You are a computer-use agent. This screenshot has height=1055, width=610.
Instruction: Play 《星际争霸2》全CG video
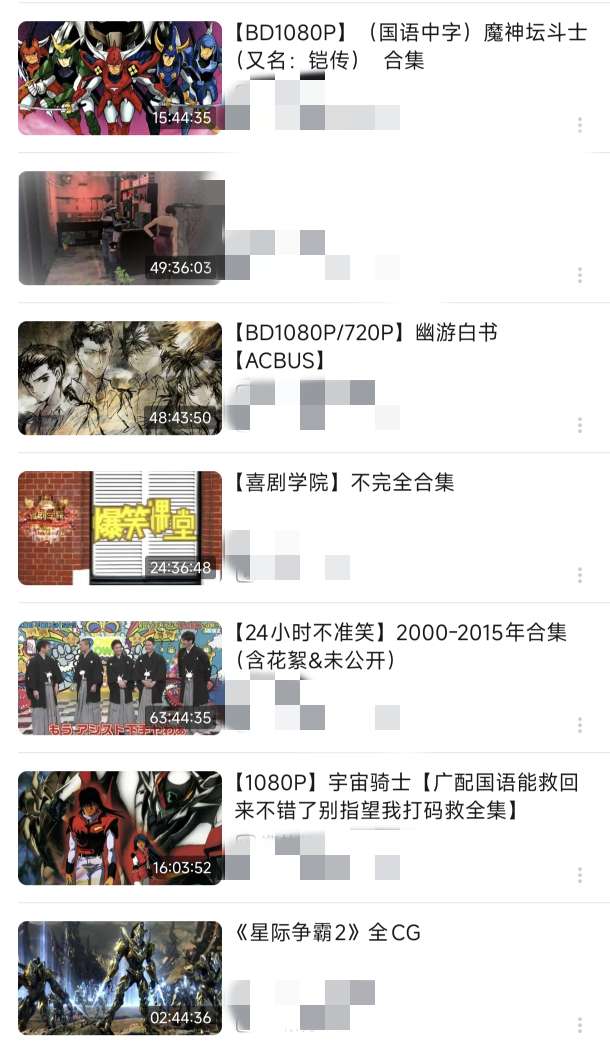point(120,978)
